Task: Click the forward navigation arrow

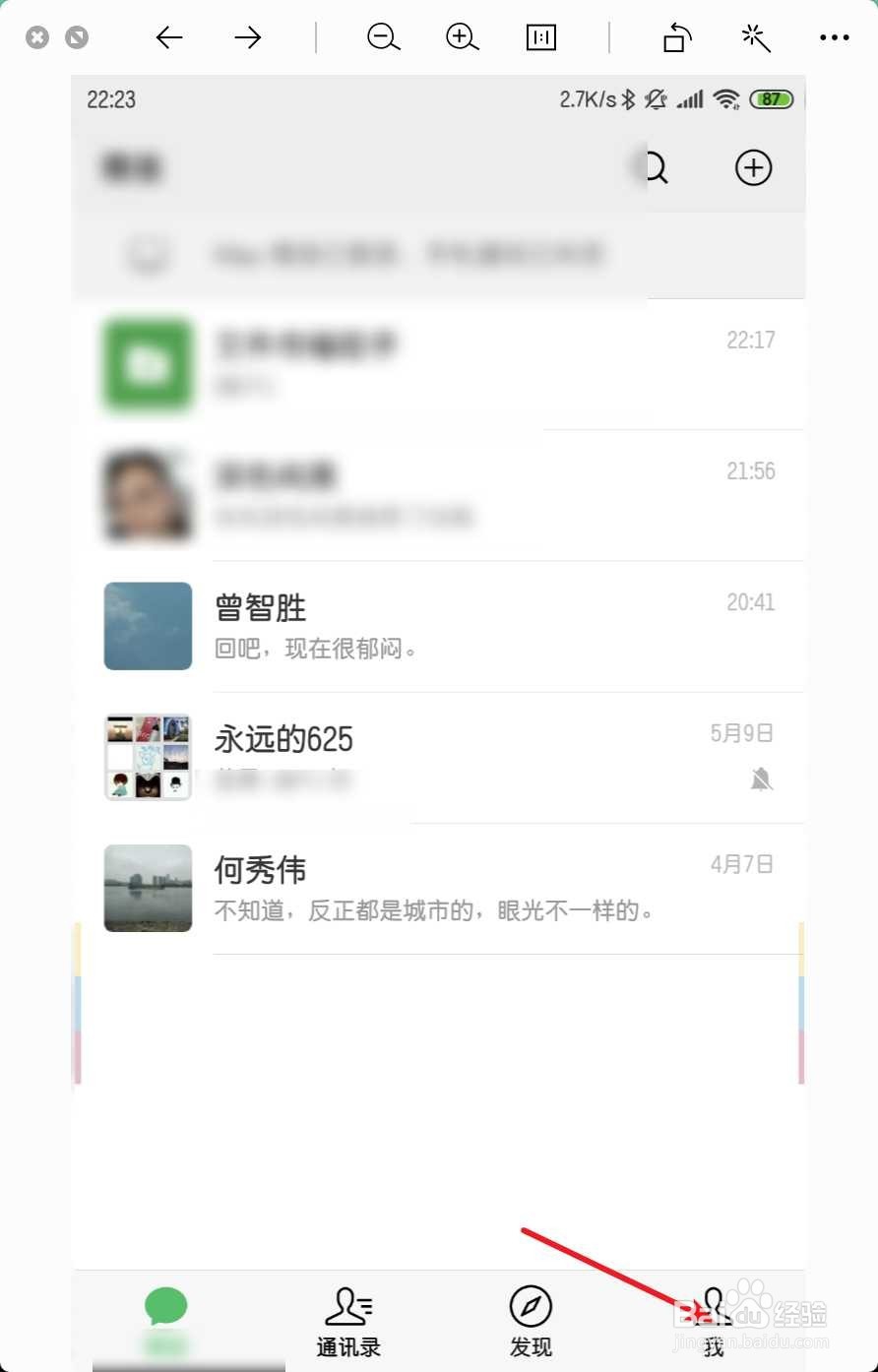Action: (248, 37)
